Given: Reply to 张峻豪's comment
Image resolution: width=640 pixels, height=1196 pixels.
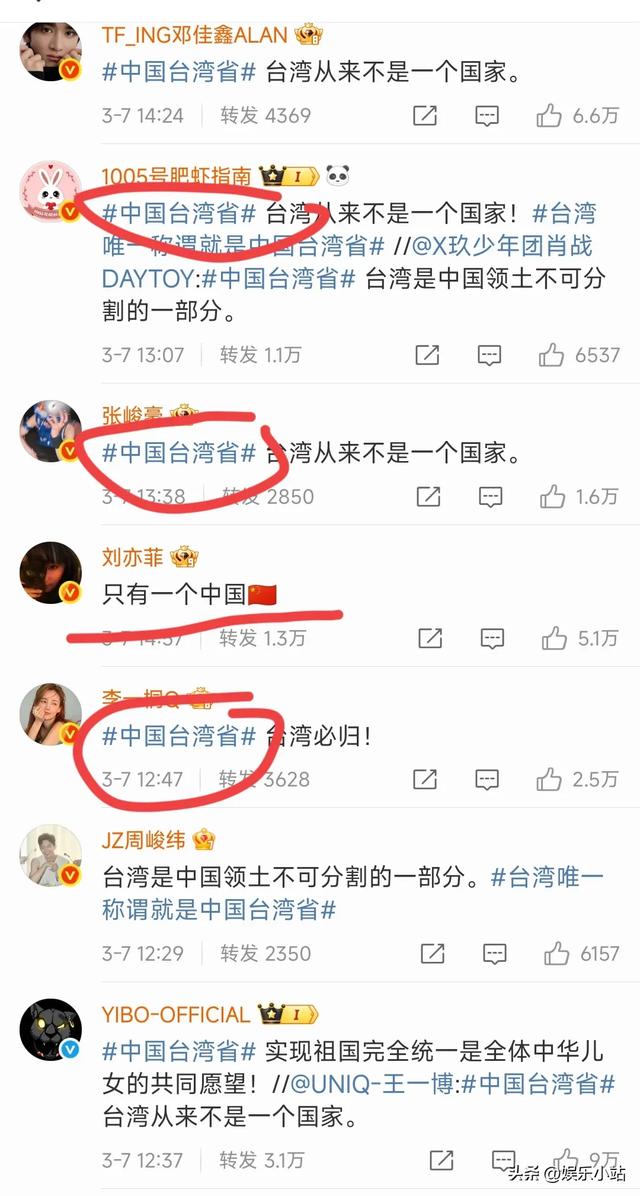Looking at the screenshot, I should click(490, 496).
